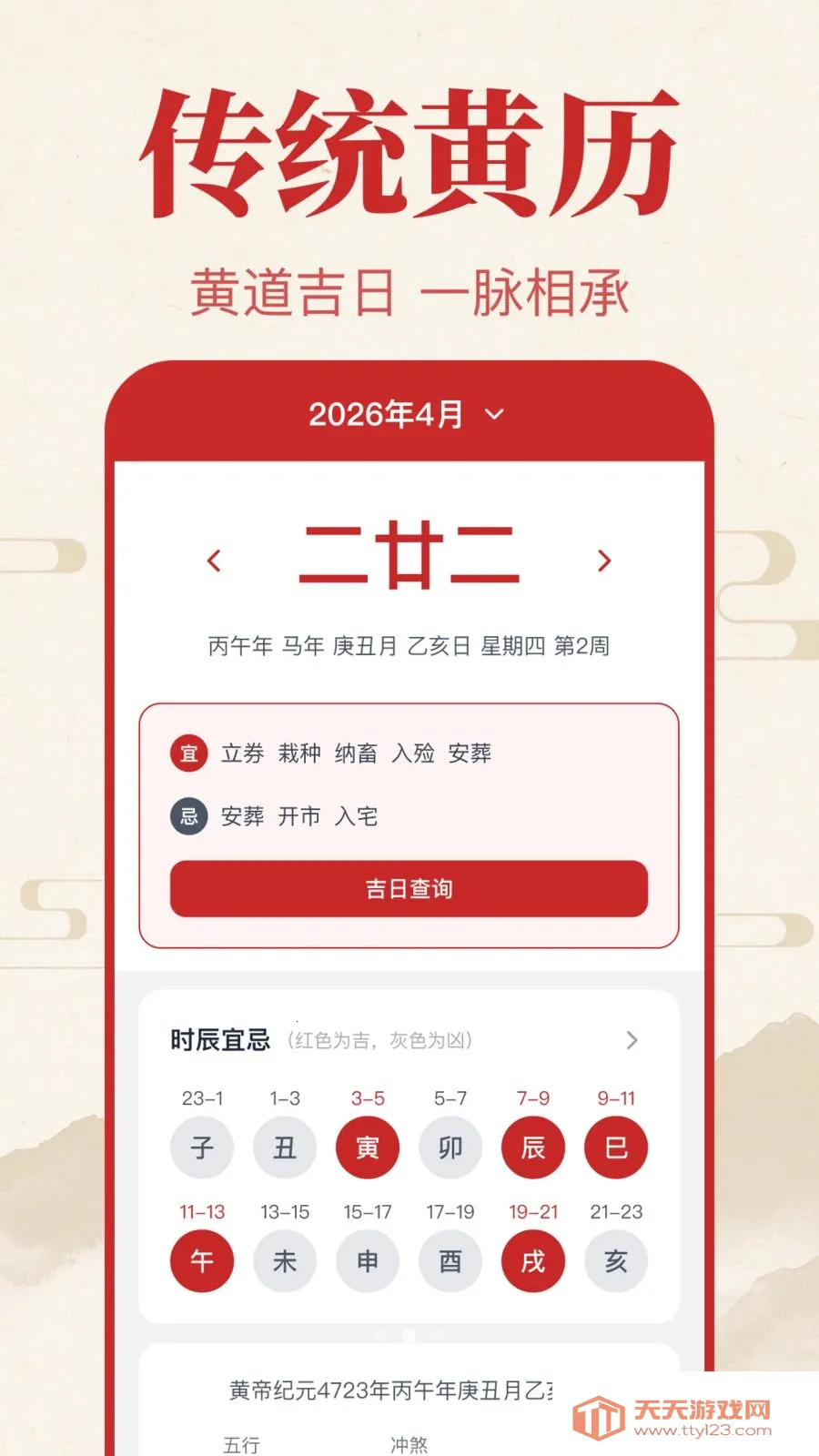Expand the 时辰宜忌 details with the chevron
The width and height of the screenshot is (819, 1456).
[632, 1041]
